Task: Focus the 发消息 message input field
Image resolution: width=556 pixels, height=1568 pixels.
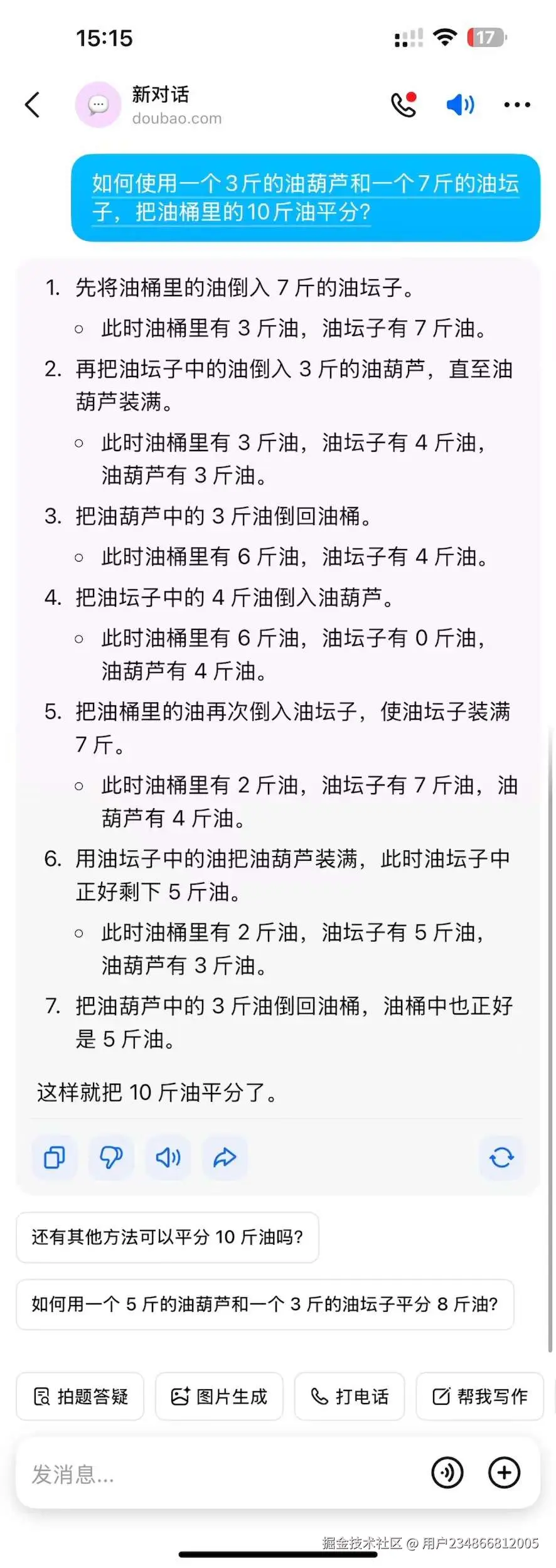Action: 220,1475
